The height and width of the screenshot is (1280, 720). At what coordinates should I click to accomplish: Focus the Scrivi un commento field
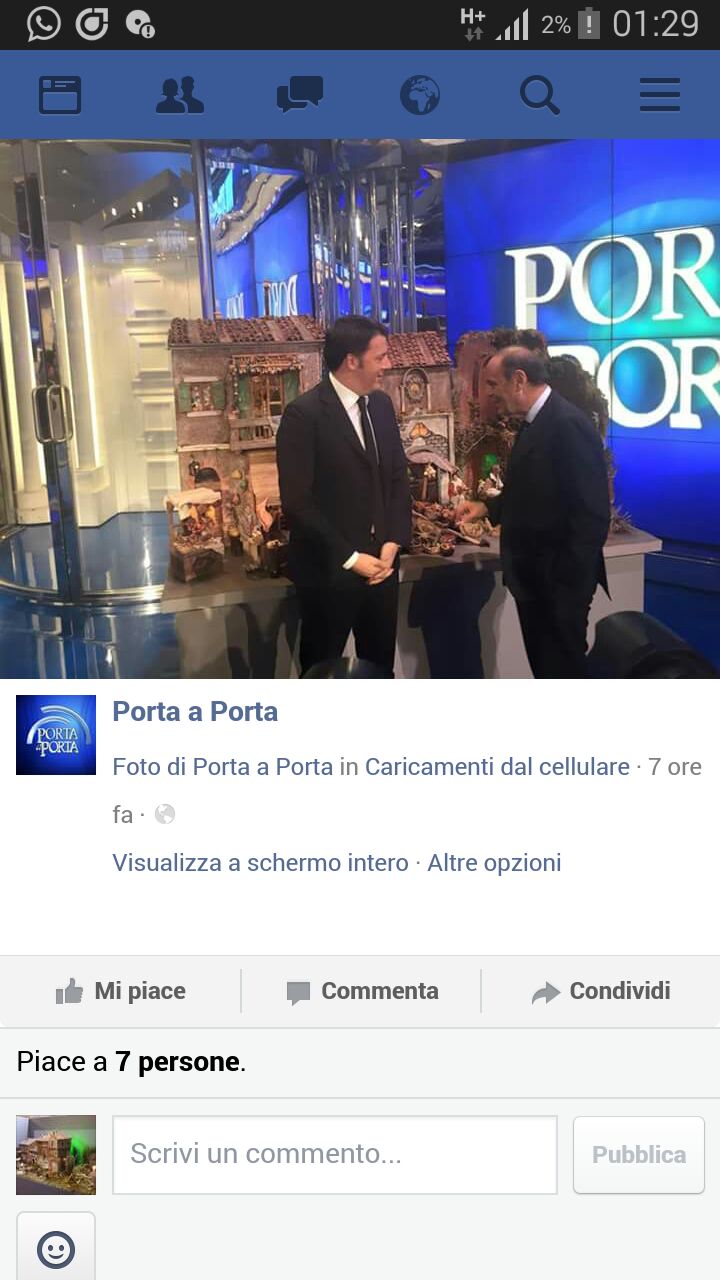[334, 1155]
